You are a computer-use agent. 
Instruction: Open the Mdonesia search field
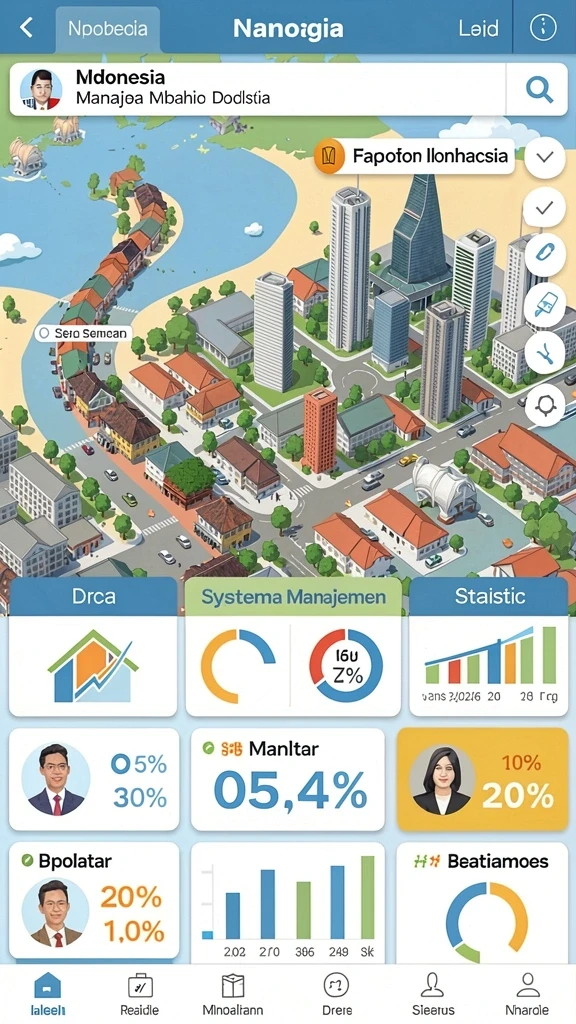259,89
